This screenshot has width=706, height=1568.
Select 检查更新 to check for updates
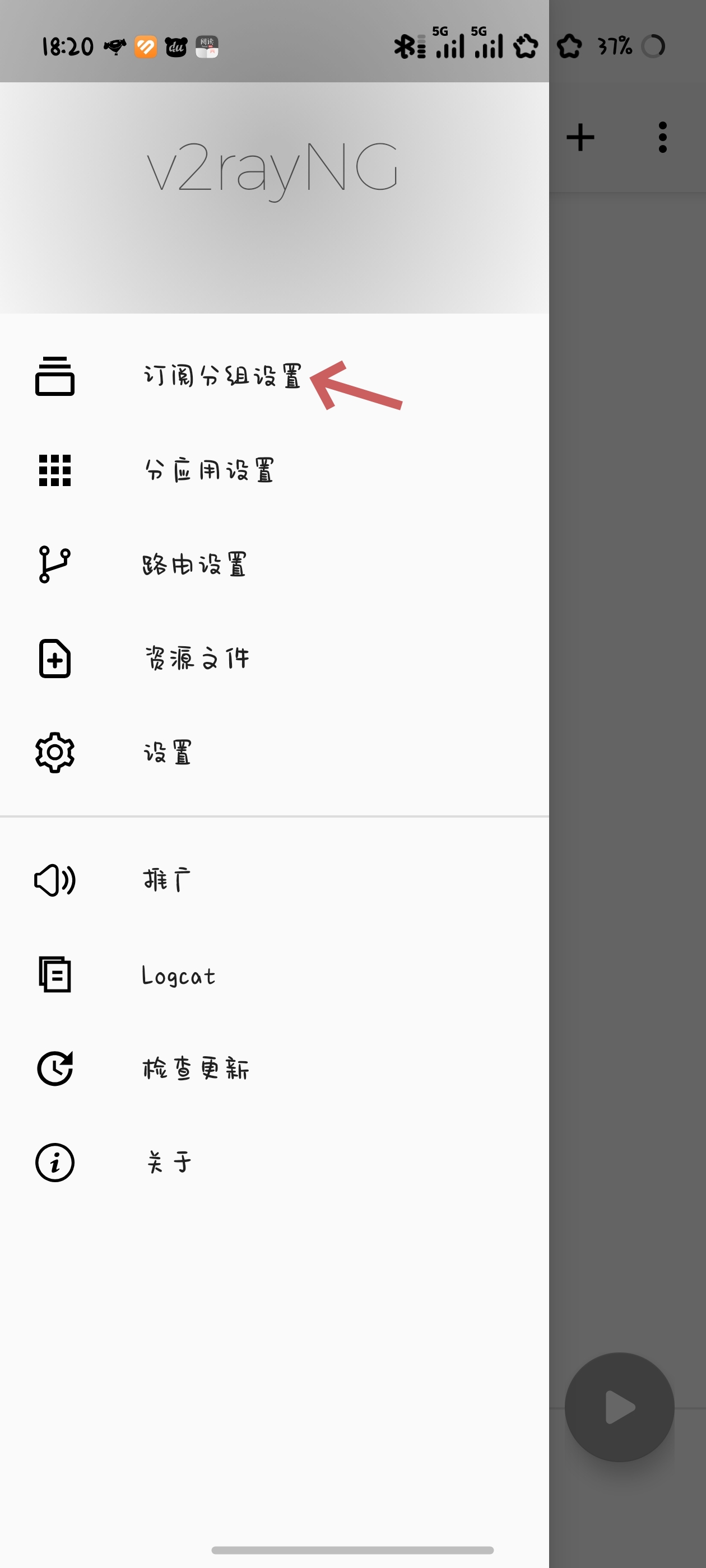[195, 1069]
